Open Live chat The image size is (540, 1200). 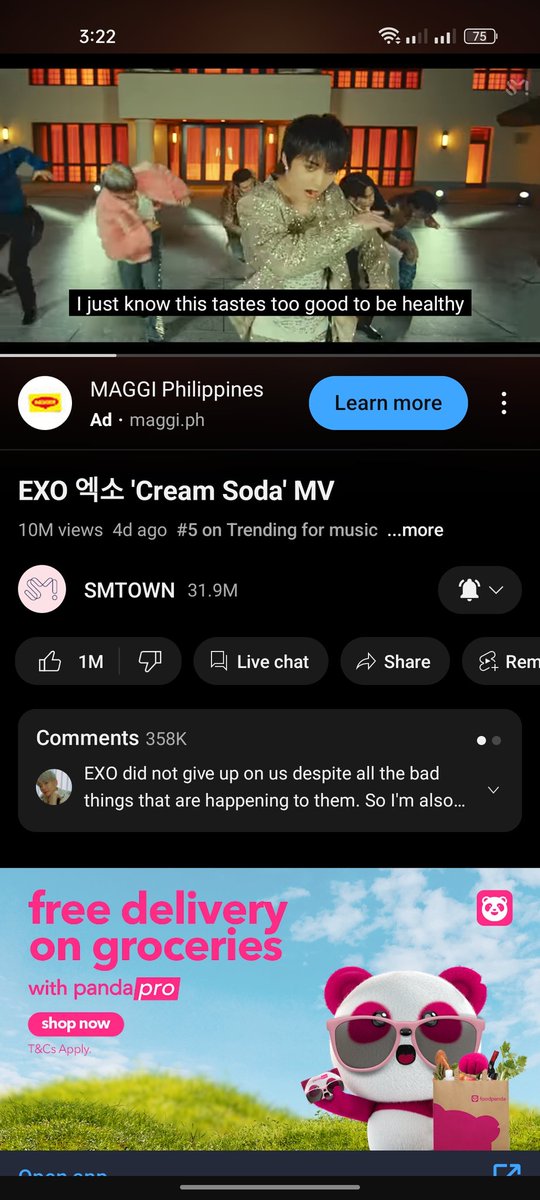(260, 661)
